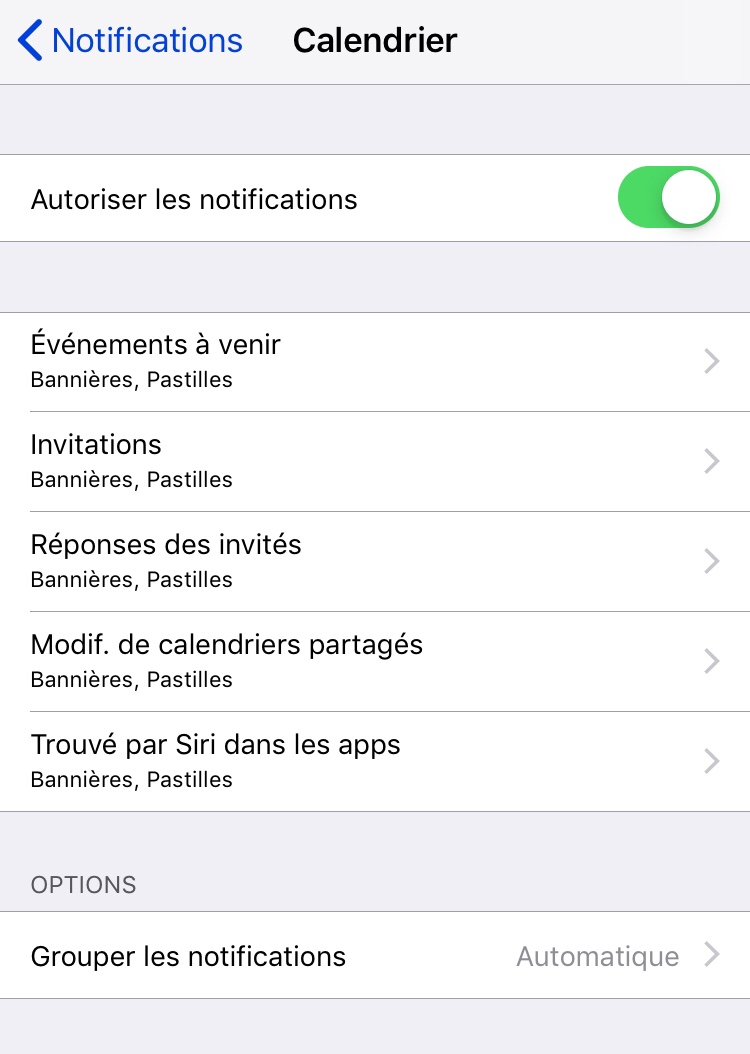This screenshot has height=1054, width=750.
Task: Disable Autoriser les notifications switch
Action: (669, 198)
